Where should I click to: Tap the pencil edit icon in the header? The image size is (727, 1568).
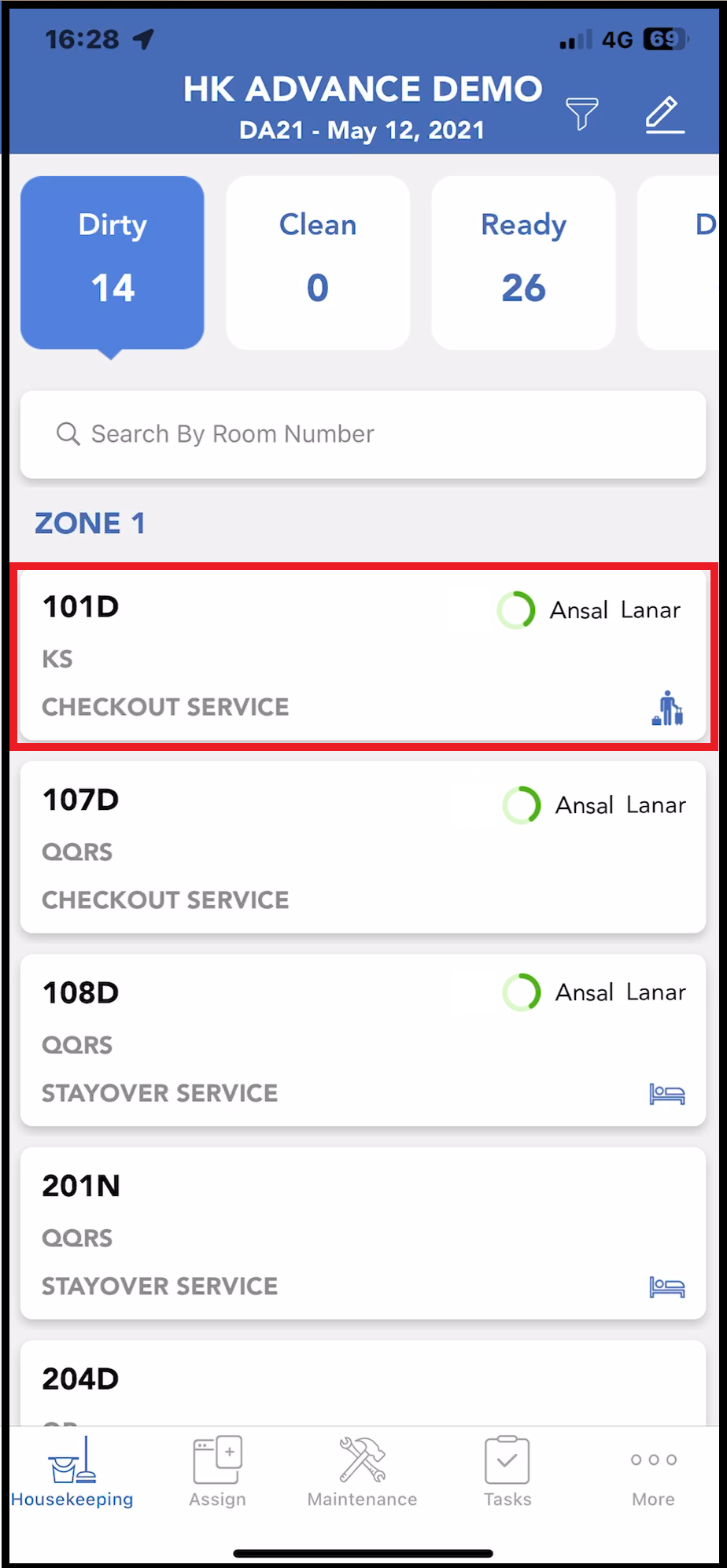[664, 113]
